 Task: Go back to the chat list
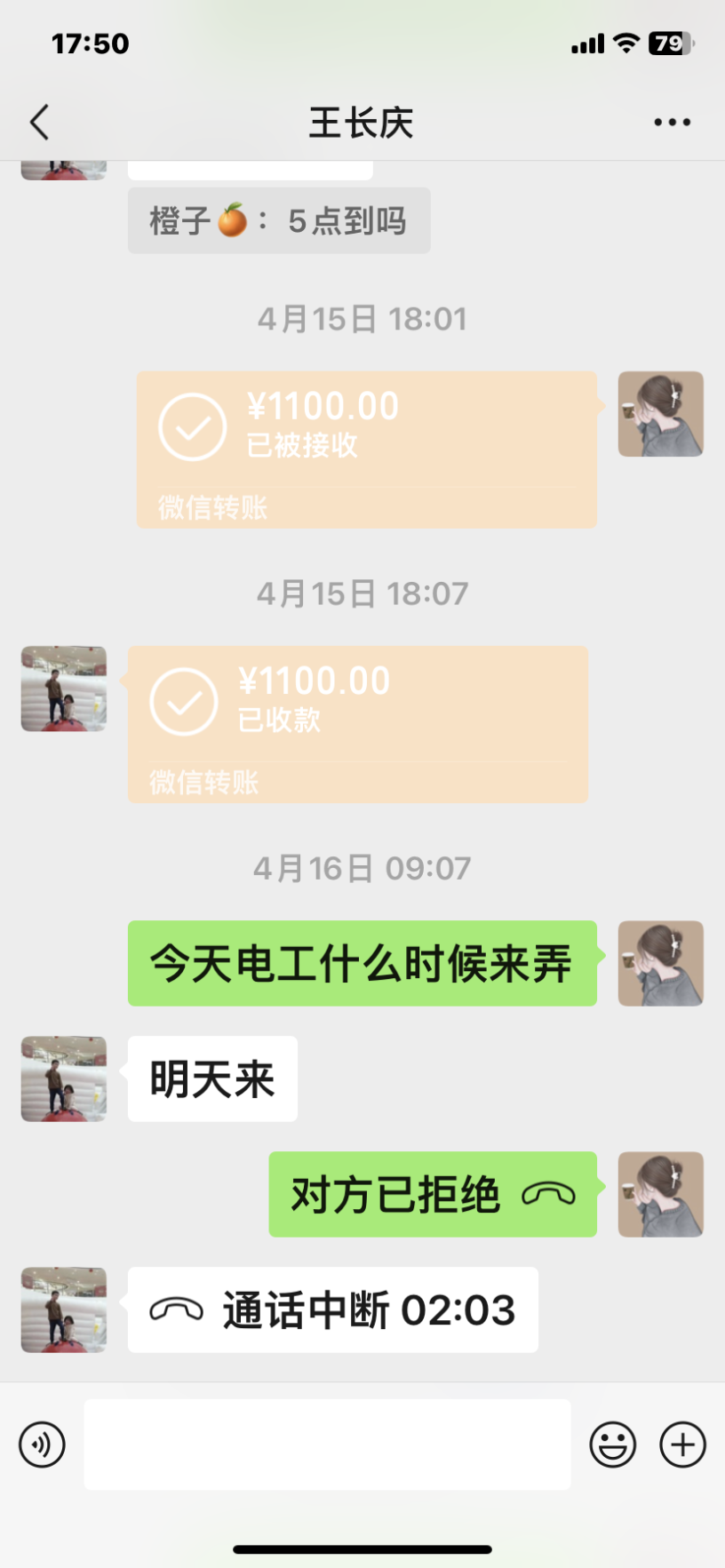[40, 123]
